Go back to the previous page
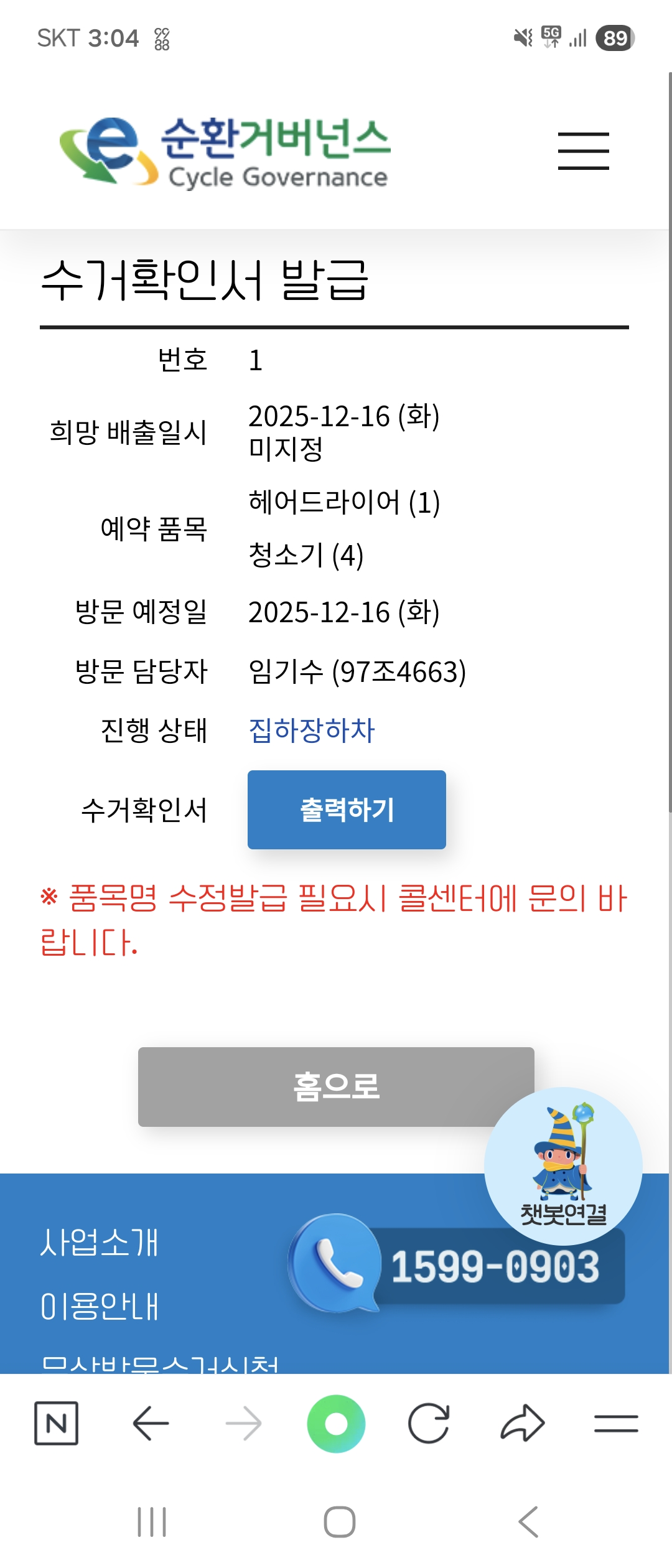The image size is (672, 1568). point(151,1423)
